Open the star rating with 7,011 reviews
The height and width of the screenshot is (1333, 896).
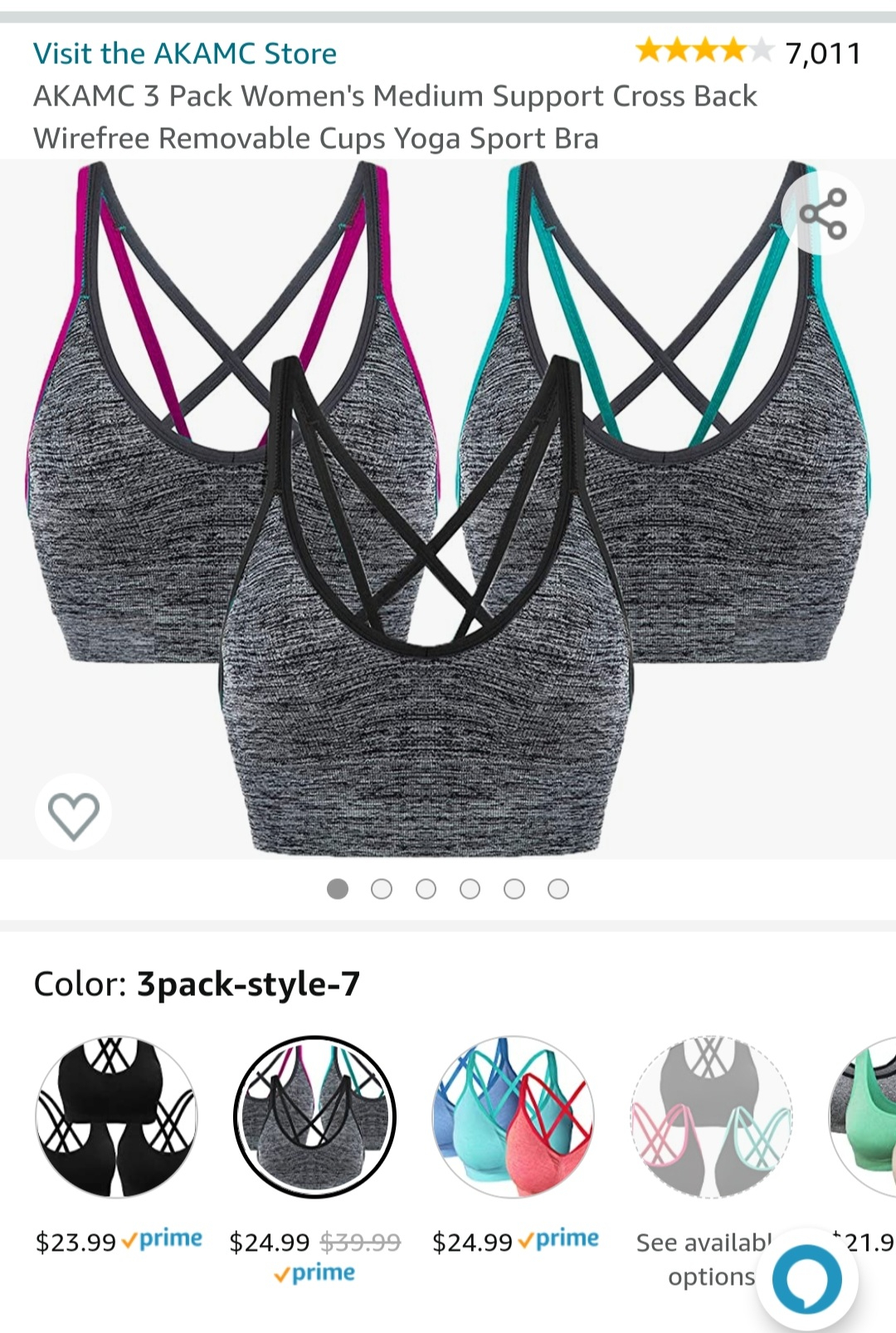pyautogui.click(x=747, y=52)
